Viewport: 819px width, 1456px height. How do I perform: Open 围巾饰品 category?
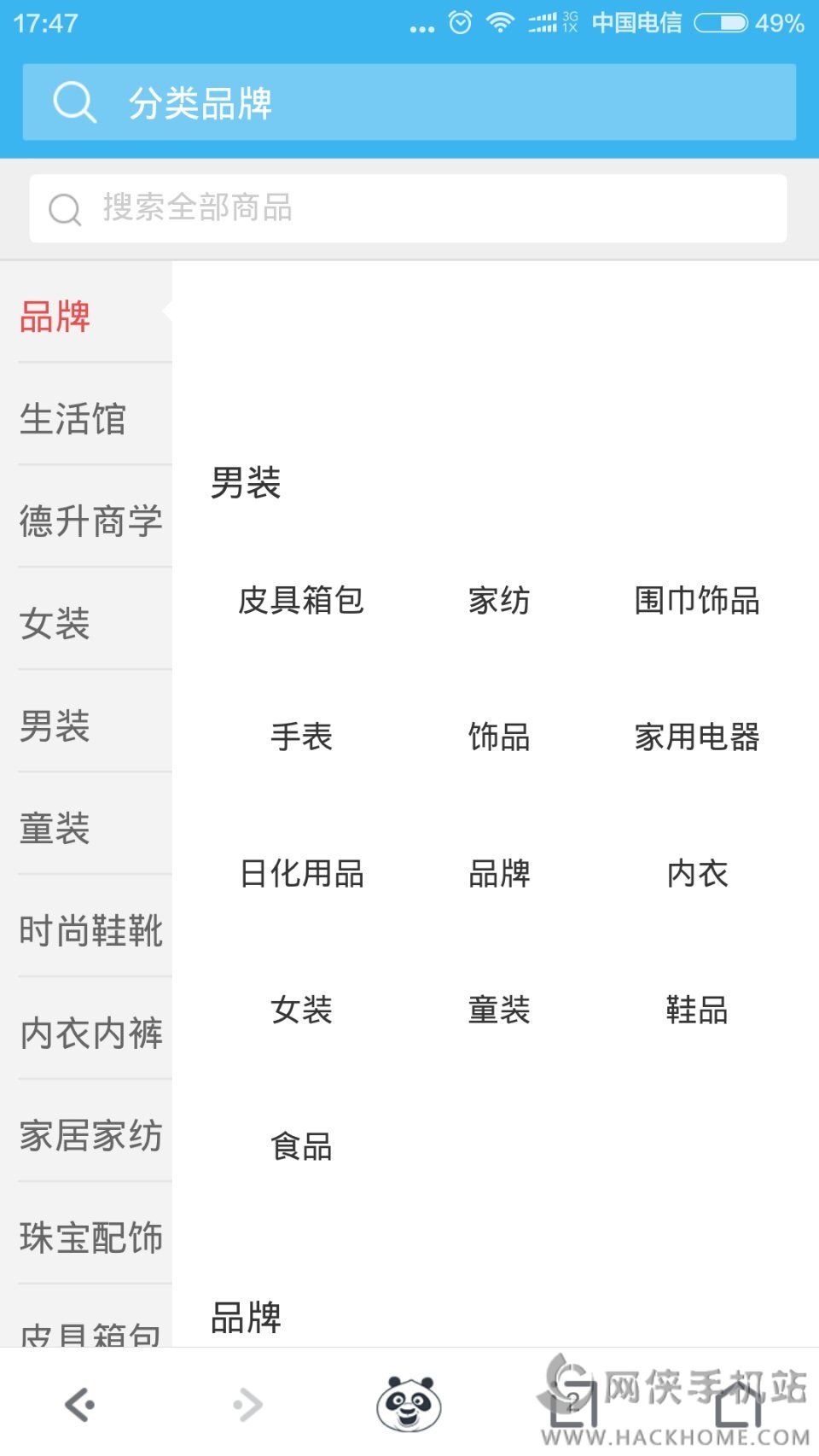coord(697,600)
